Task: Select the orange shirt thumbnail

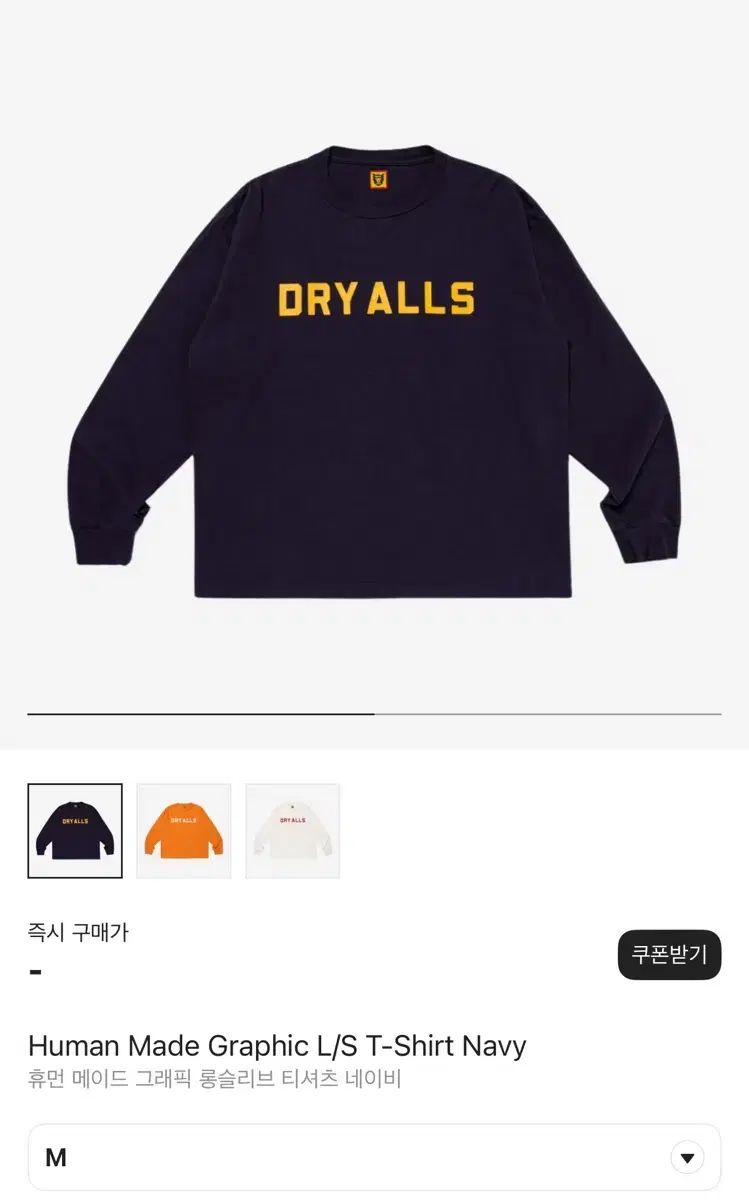Action: 184,831
